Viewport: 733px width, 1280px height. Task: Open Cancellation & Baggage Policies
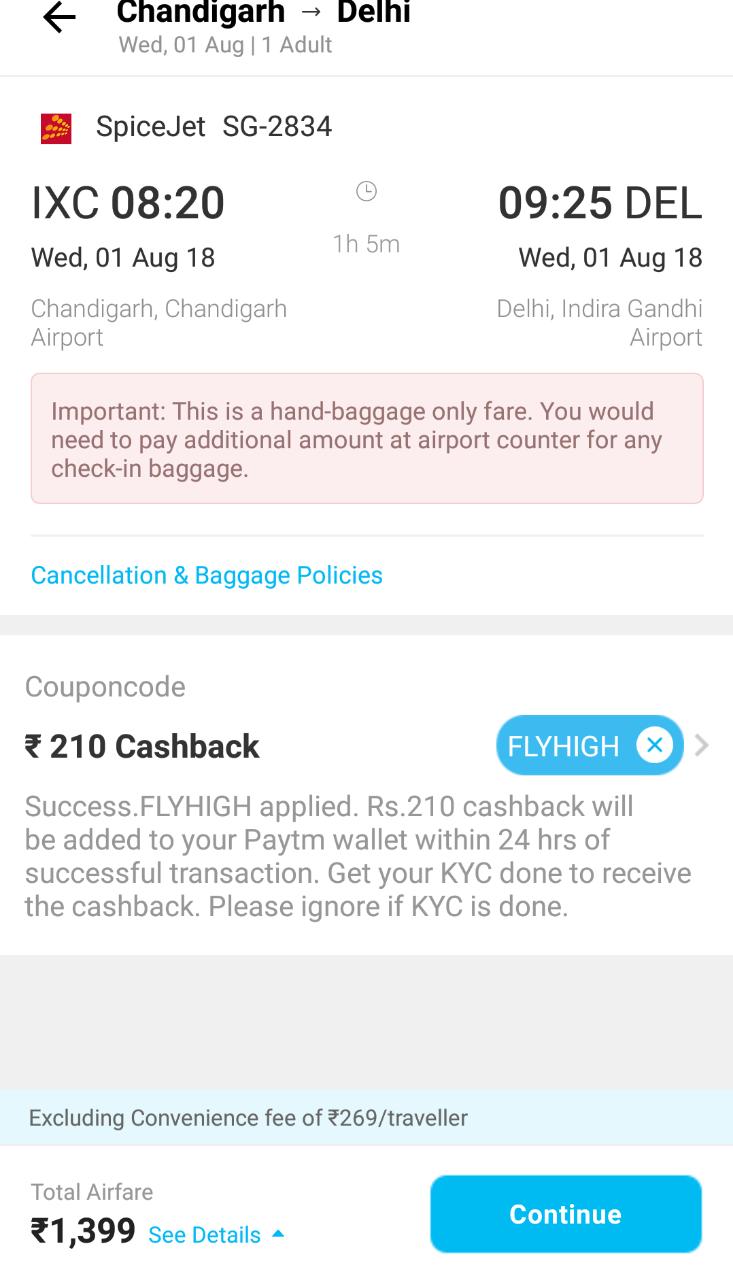point(207,575)
